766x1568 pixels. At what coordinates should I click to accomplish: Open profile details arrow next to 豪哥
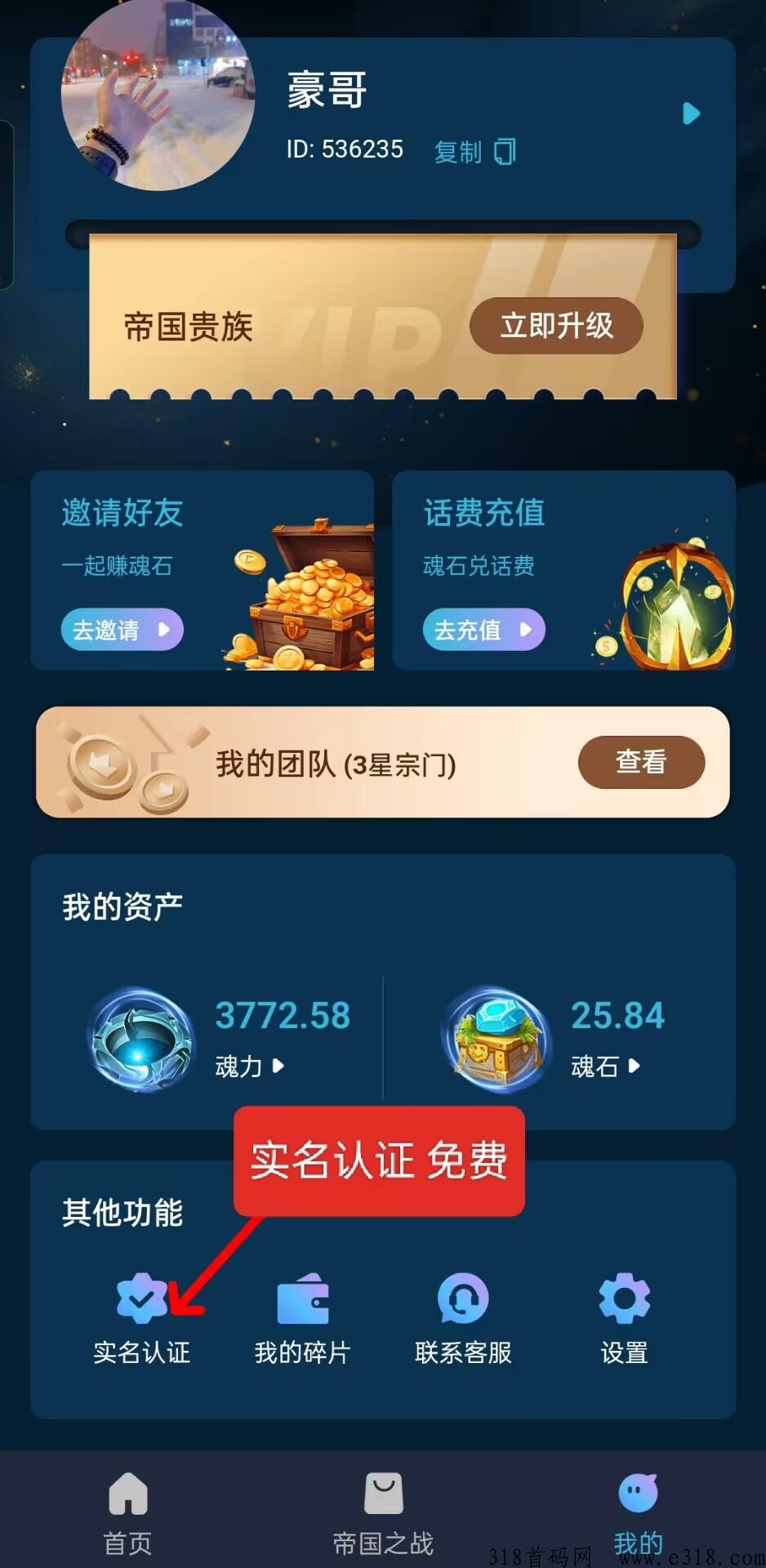[x=691, y=114]
